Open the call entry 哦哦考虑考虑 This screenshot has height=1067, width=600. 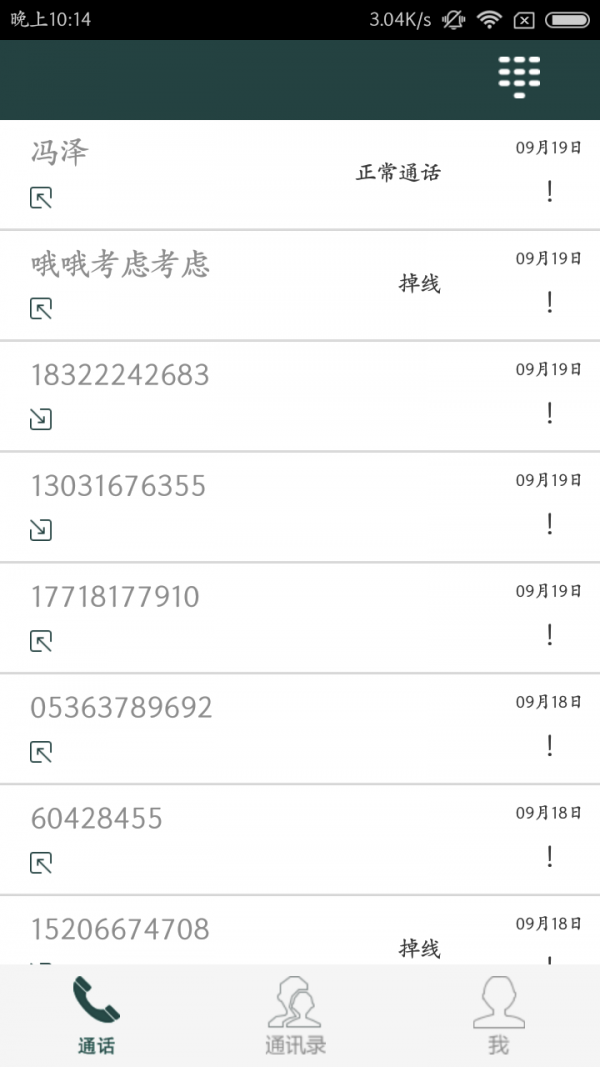[x=300, y=286]
